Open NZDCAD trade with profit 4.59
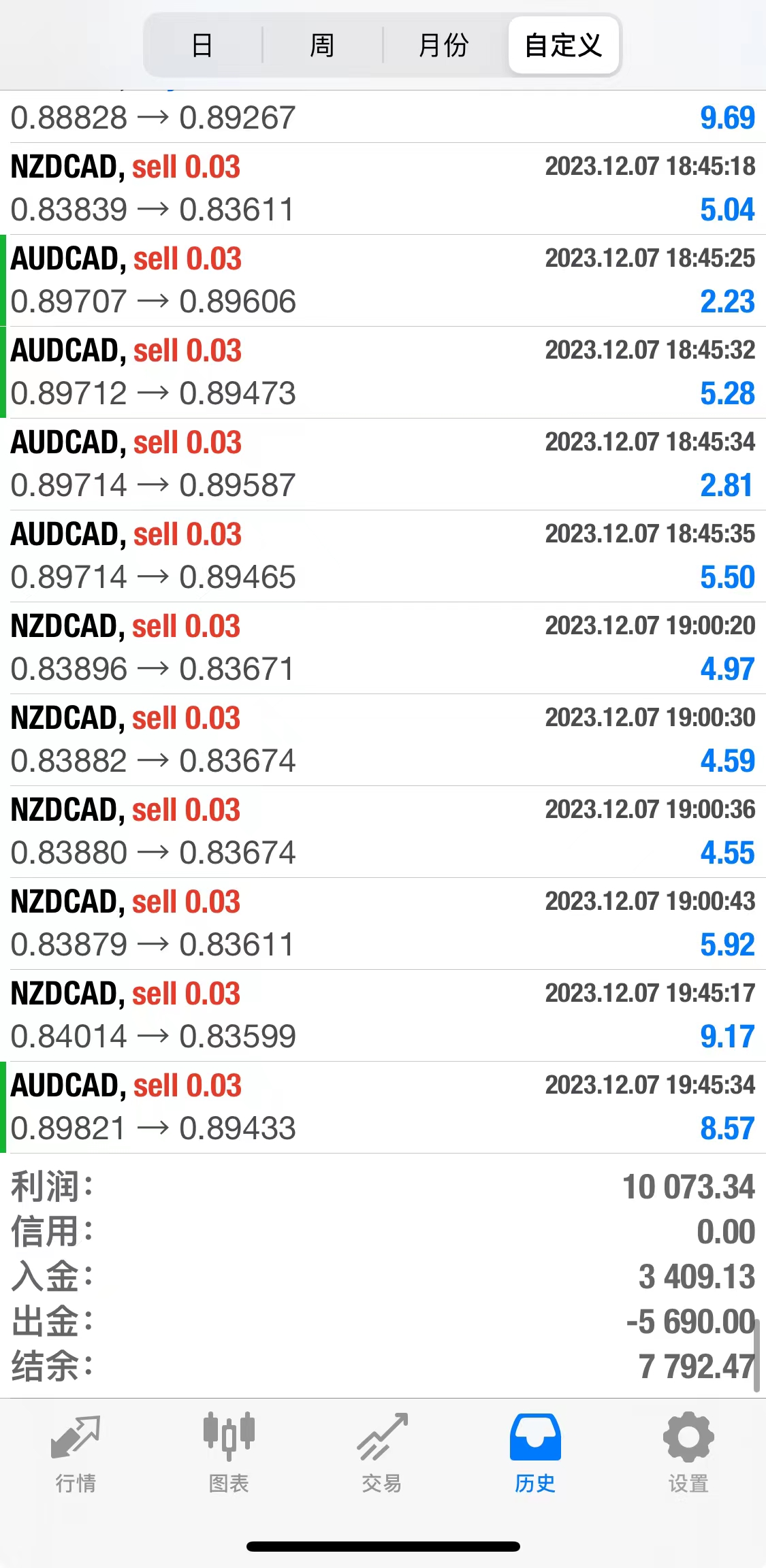 pyautogui.click(x=383, y=740)
